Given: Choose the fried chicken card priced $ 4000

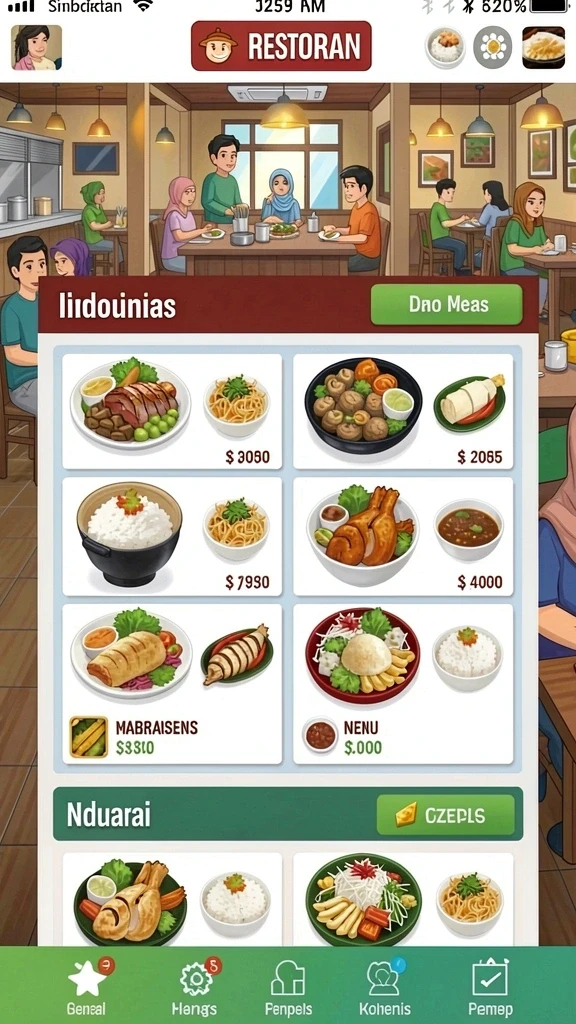Looking at the screenshot, I should (x=403, y=537).
